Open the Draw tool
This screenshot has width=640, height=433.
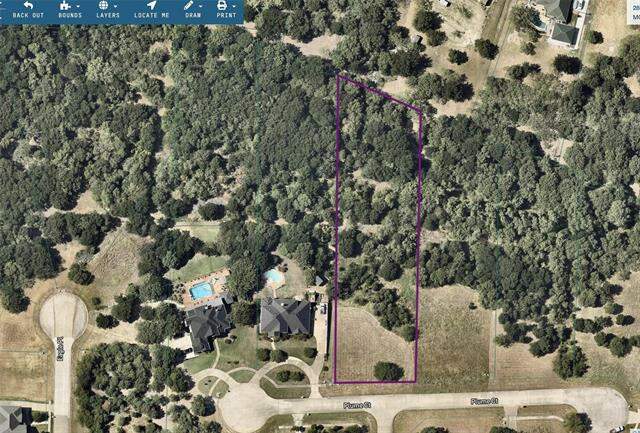point(193,11)
